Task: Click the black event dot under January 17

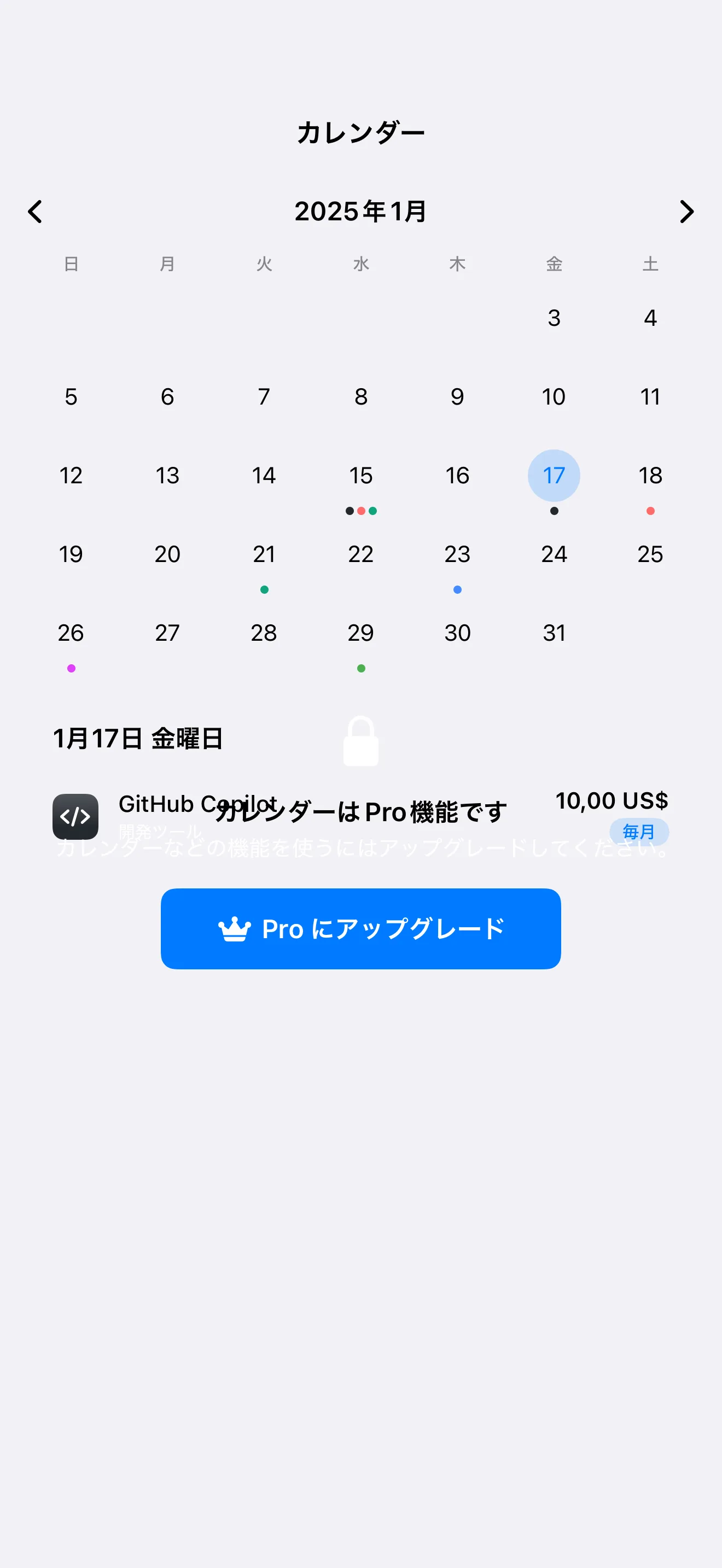Action: (554, 511)
